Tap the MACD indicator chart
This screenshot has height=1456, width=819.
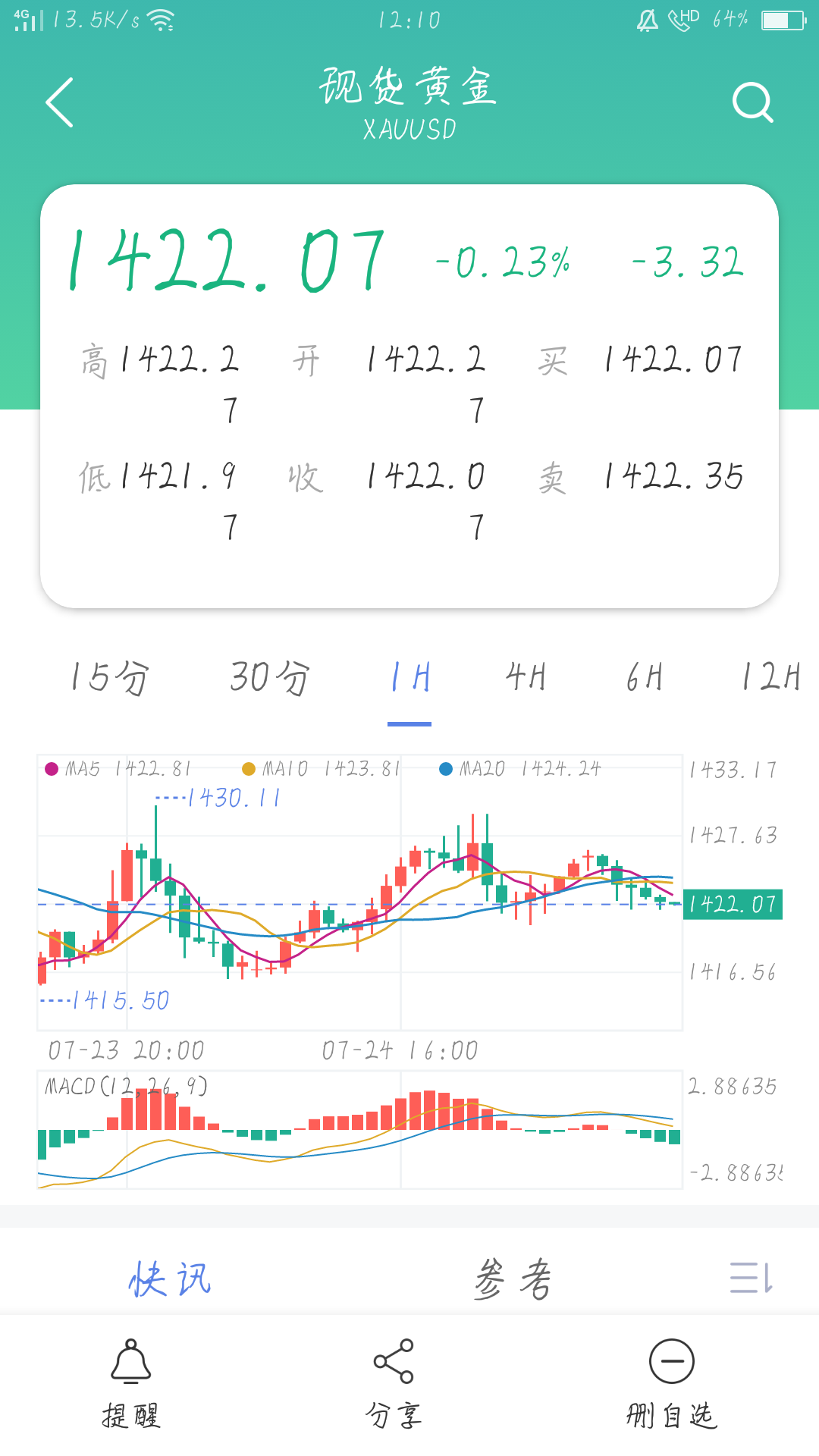[359, 1130]
